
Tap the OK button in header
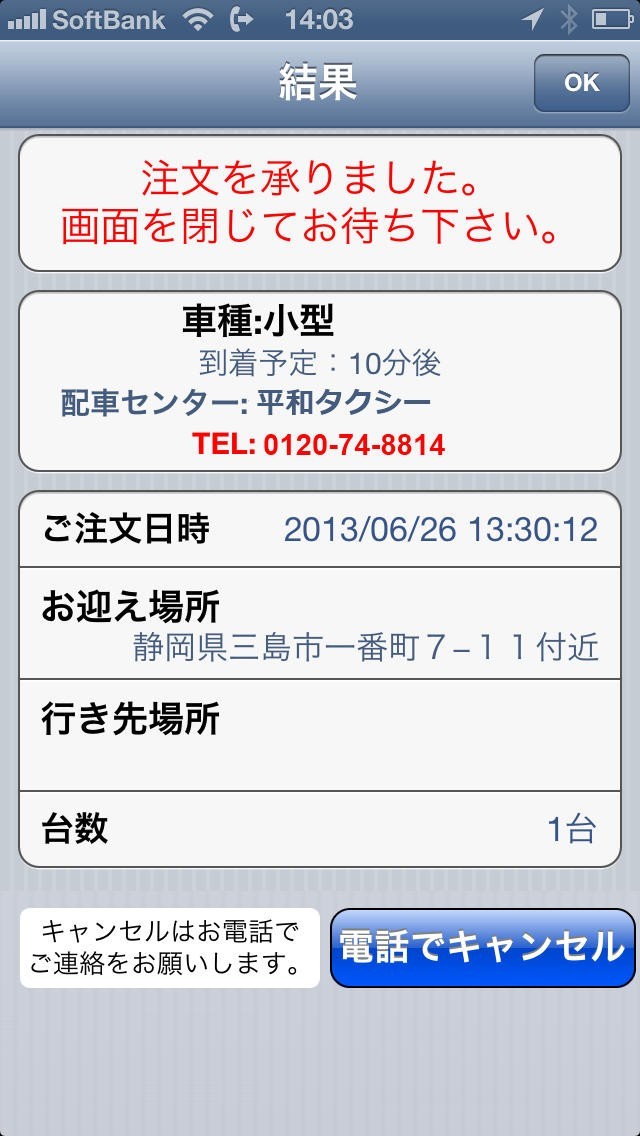click(581, 83)
